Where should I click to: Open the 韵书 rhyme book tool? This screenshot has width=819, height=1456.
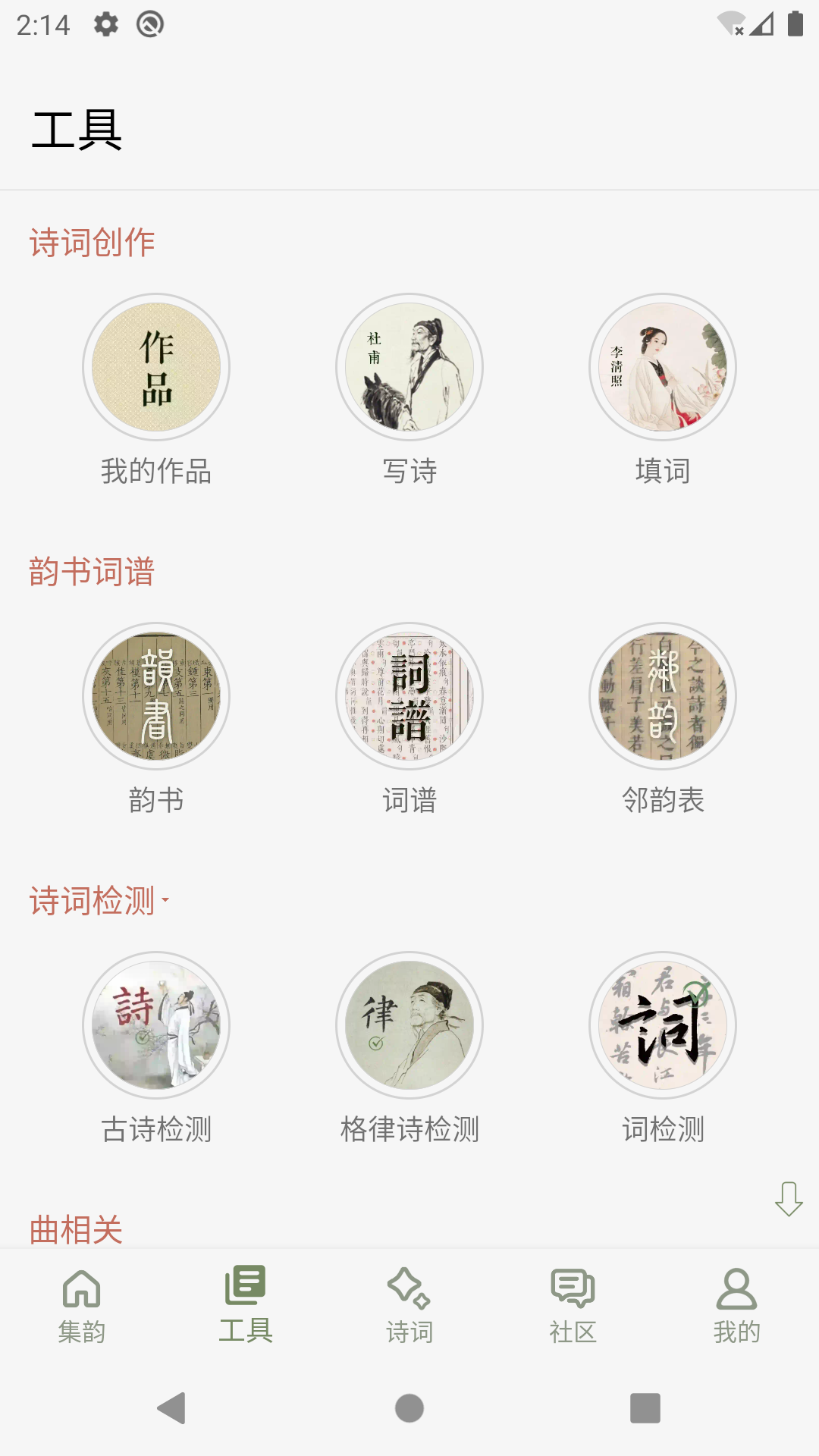point(156,698)
